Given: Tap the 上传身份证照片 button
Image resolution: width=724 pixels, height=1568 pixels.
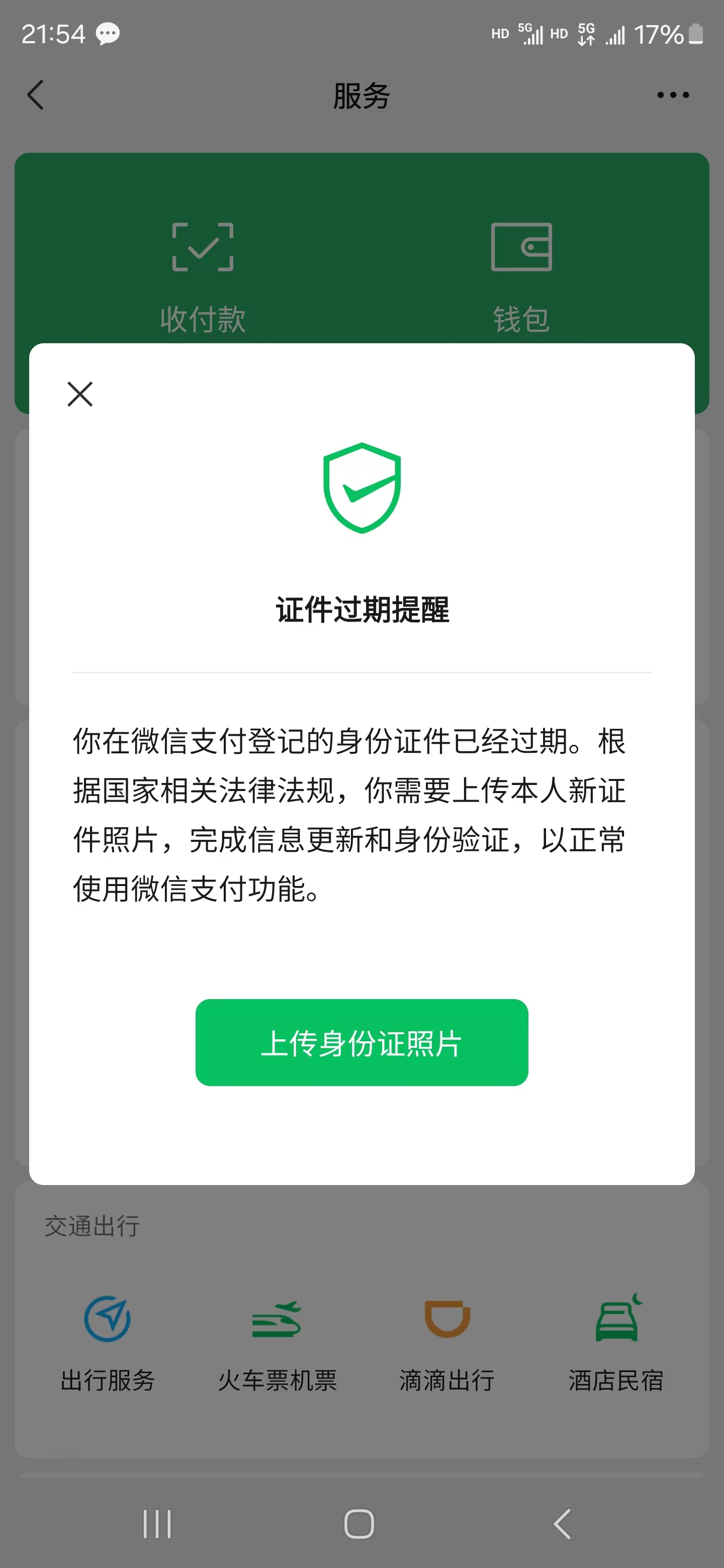Looking at the screenshot, I should click(x=361, y=1042).
